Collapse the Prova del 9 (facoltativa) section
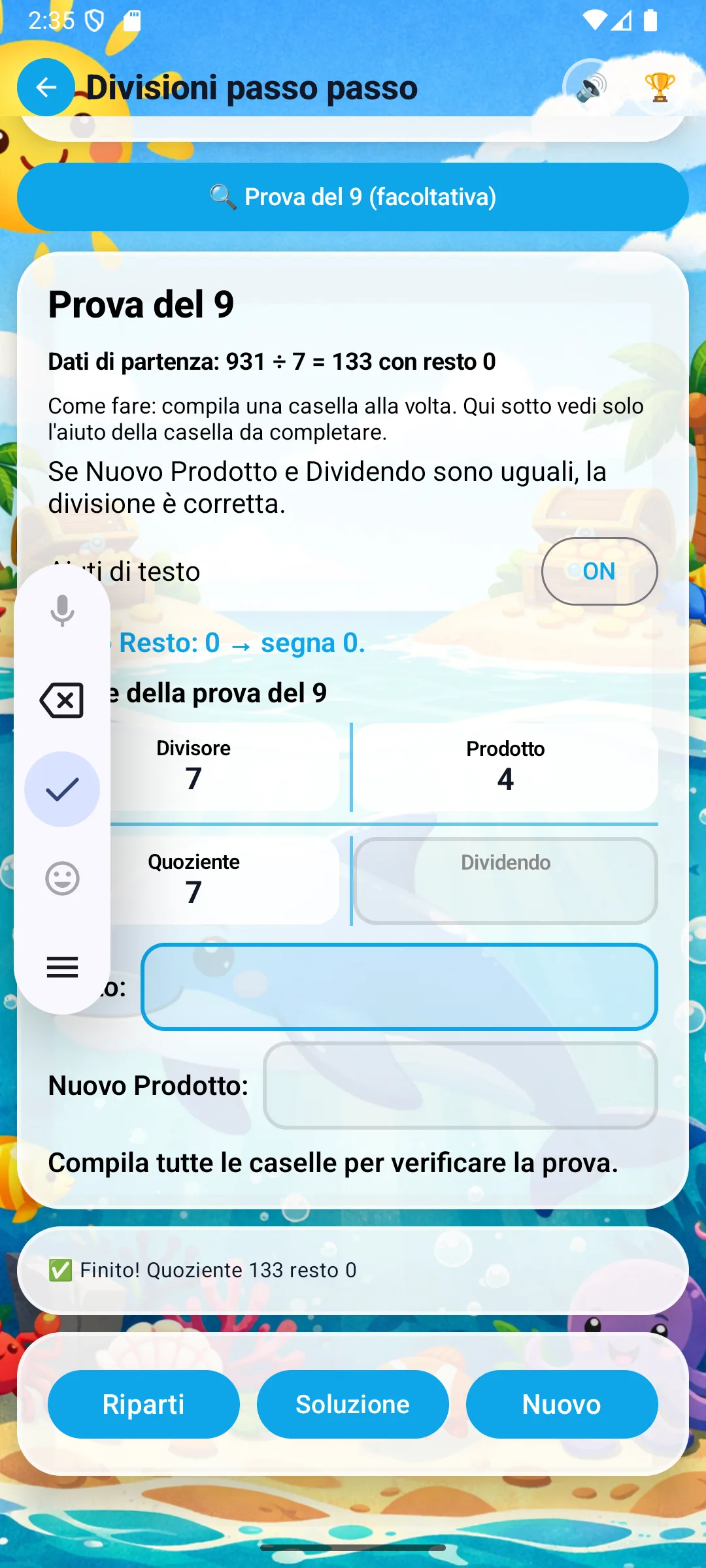Screen dimensions: 706x1568 (x=353, y=196)
